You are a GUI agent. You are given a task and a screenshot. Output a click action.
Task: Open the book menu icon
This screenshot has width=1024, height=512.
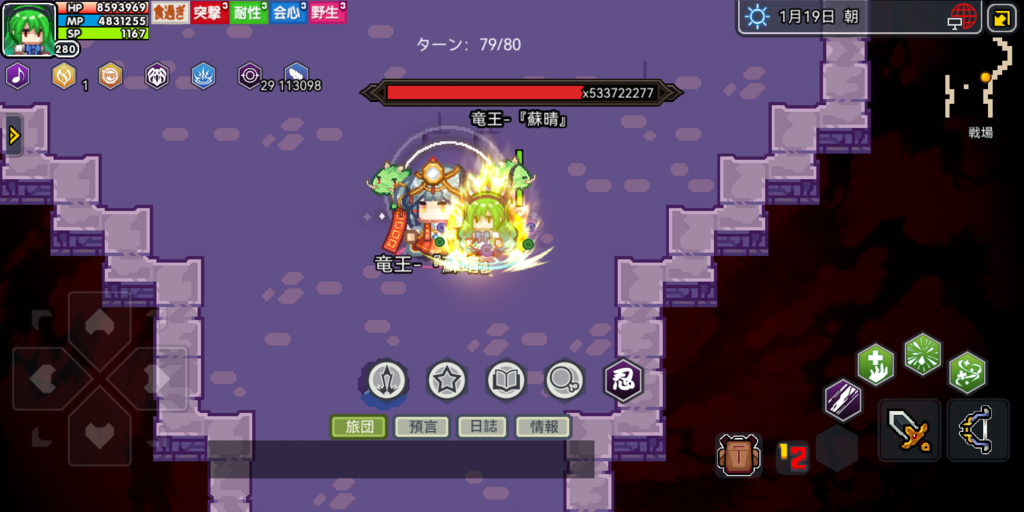pos(506,380)
